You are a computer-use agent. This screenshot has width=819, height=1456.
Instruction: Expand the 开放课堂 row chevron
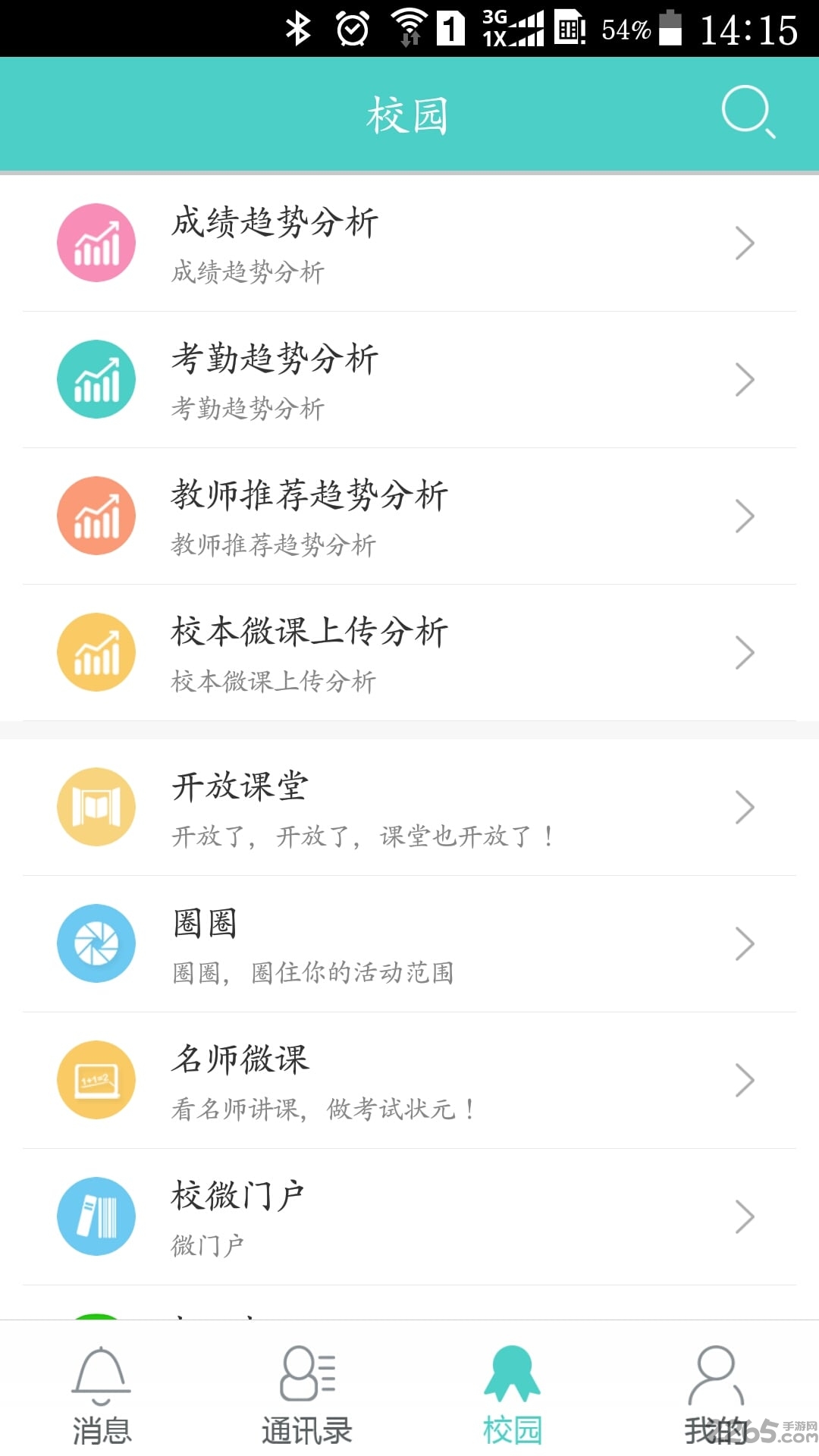tap(745, 807)
